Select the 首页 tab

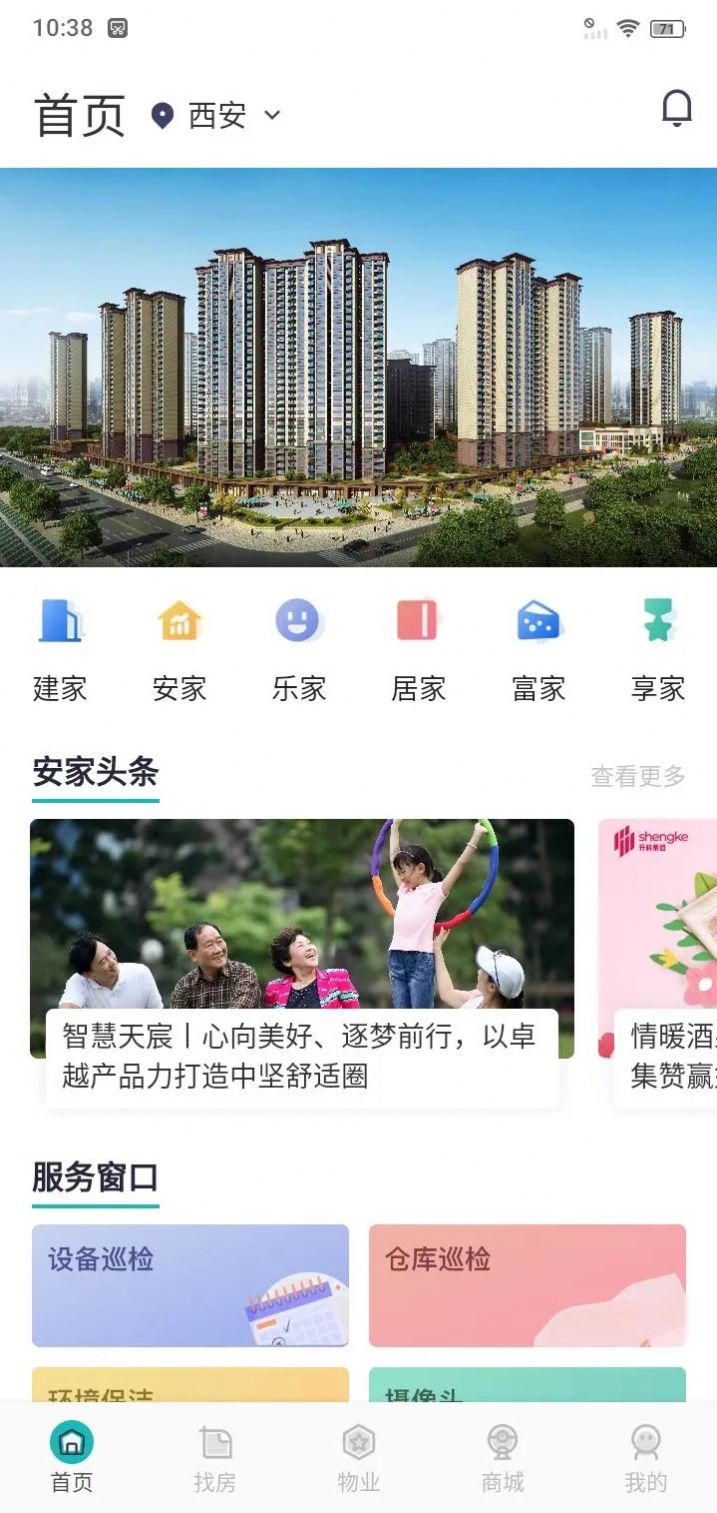tap(72, 1458)
